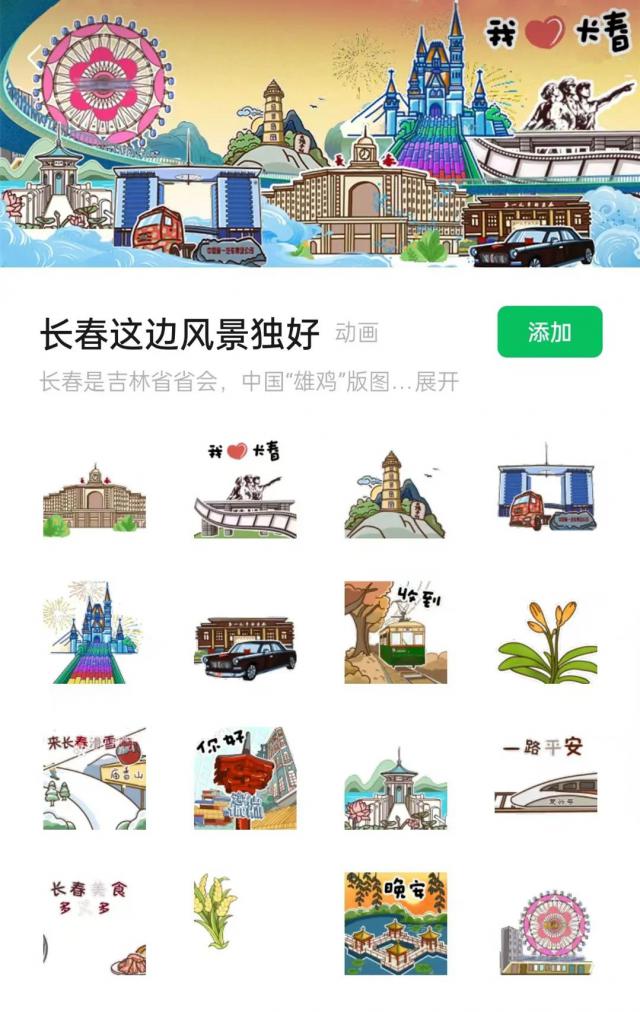Viewport: 640px width, 1012px height.
Task: Expand the description with 展开
Action: point(437,382)
